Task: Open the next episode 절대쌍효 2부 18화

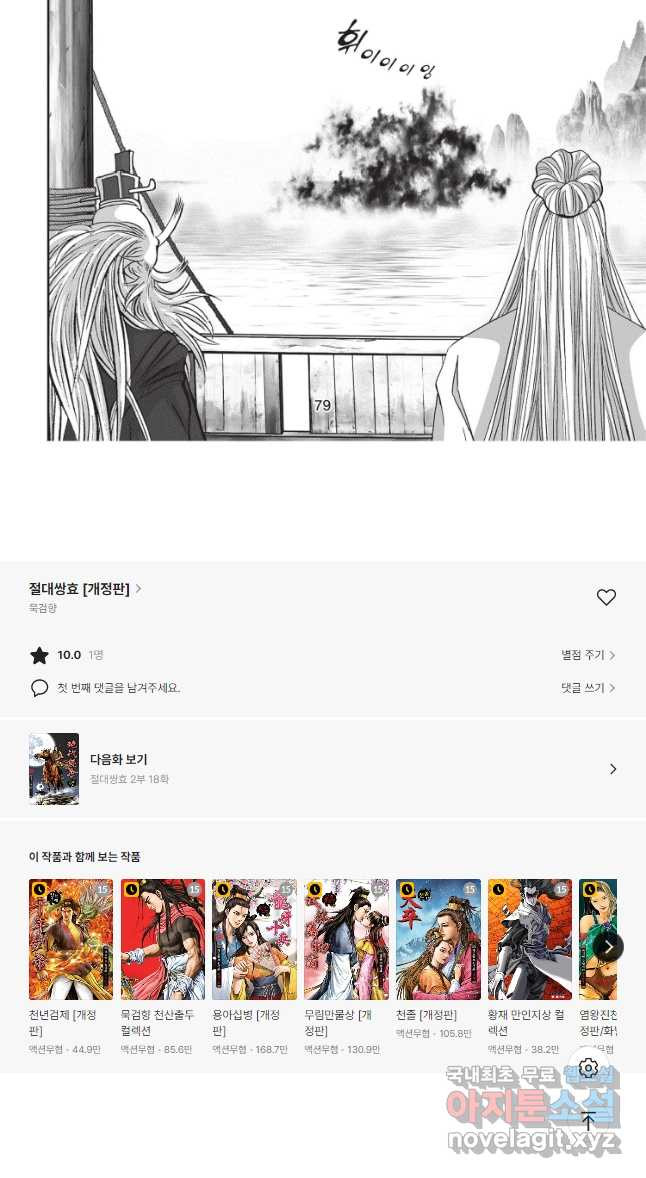Action: 322,768
